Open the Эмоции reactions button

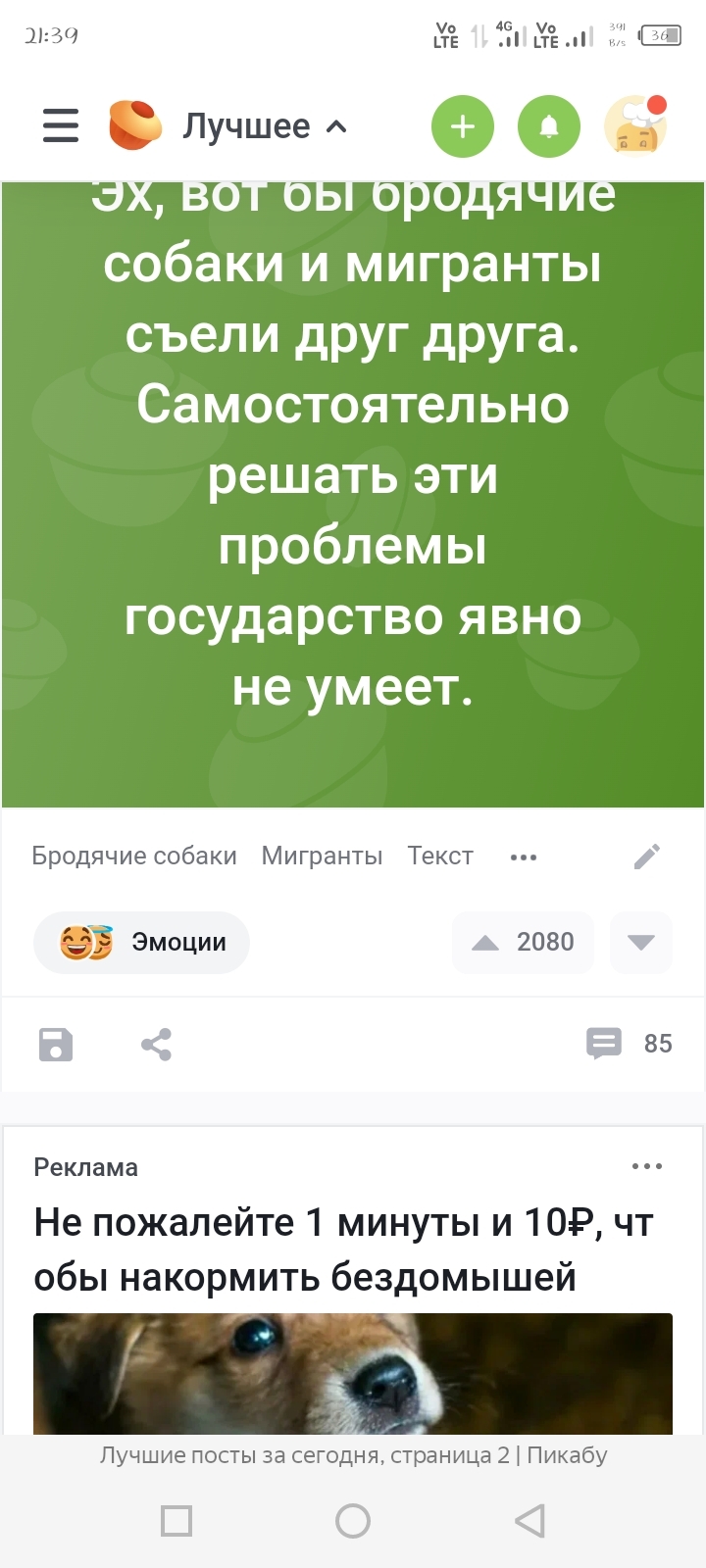tap(142, 942)
